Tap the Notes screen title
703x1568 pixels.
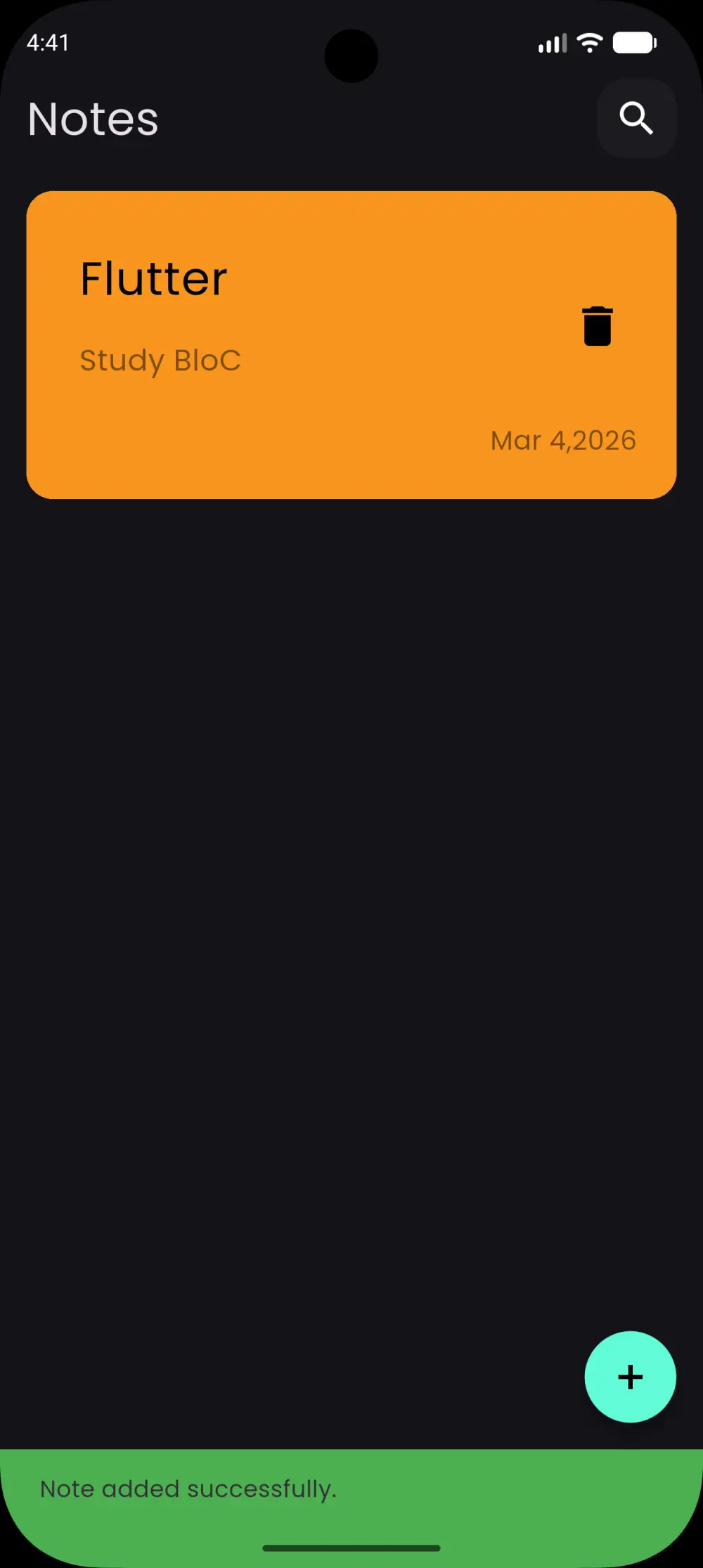tap(92, 118)
